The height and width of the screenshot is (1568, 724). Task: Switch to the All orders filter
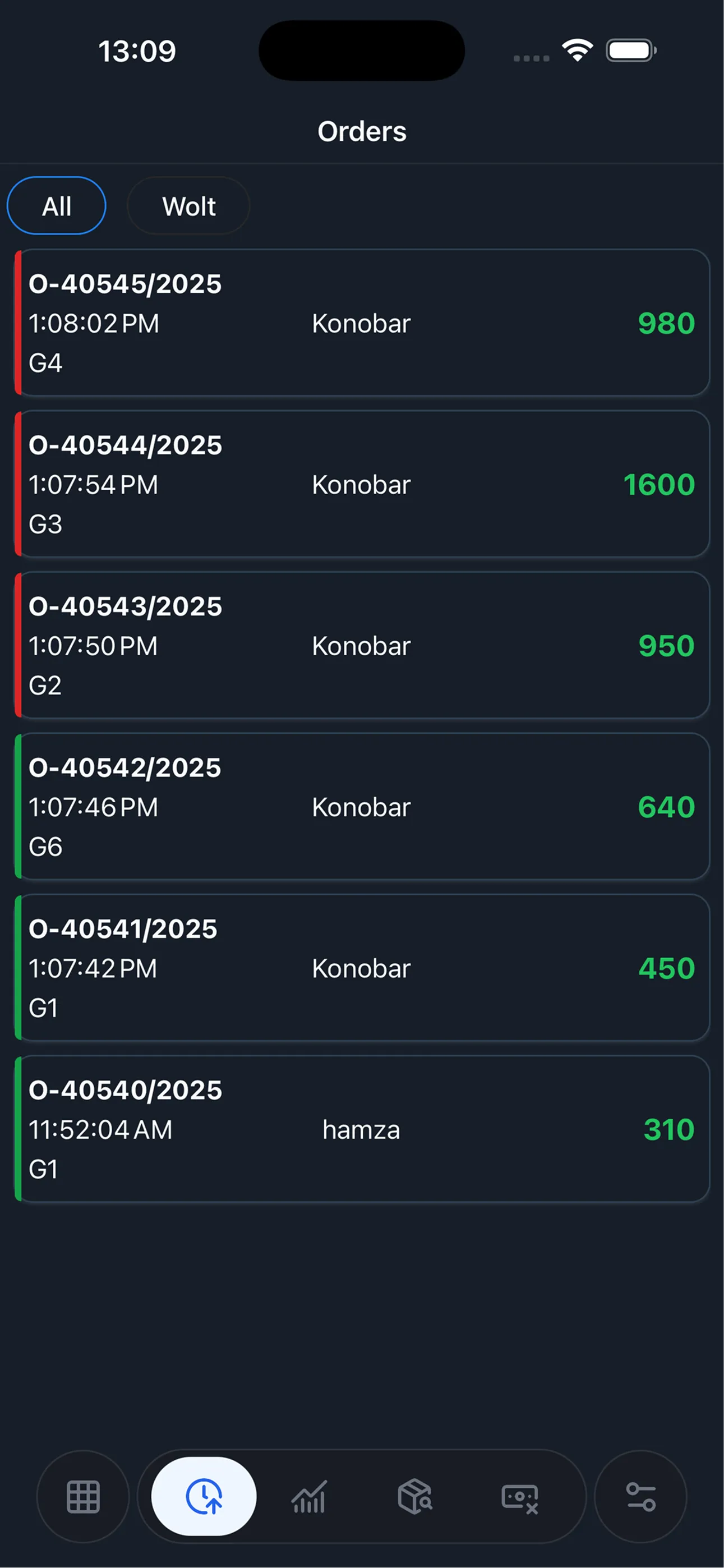point(56,206)
